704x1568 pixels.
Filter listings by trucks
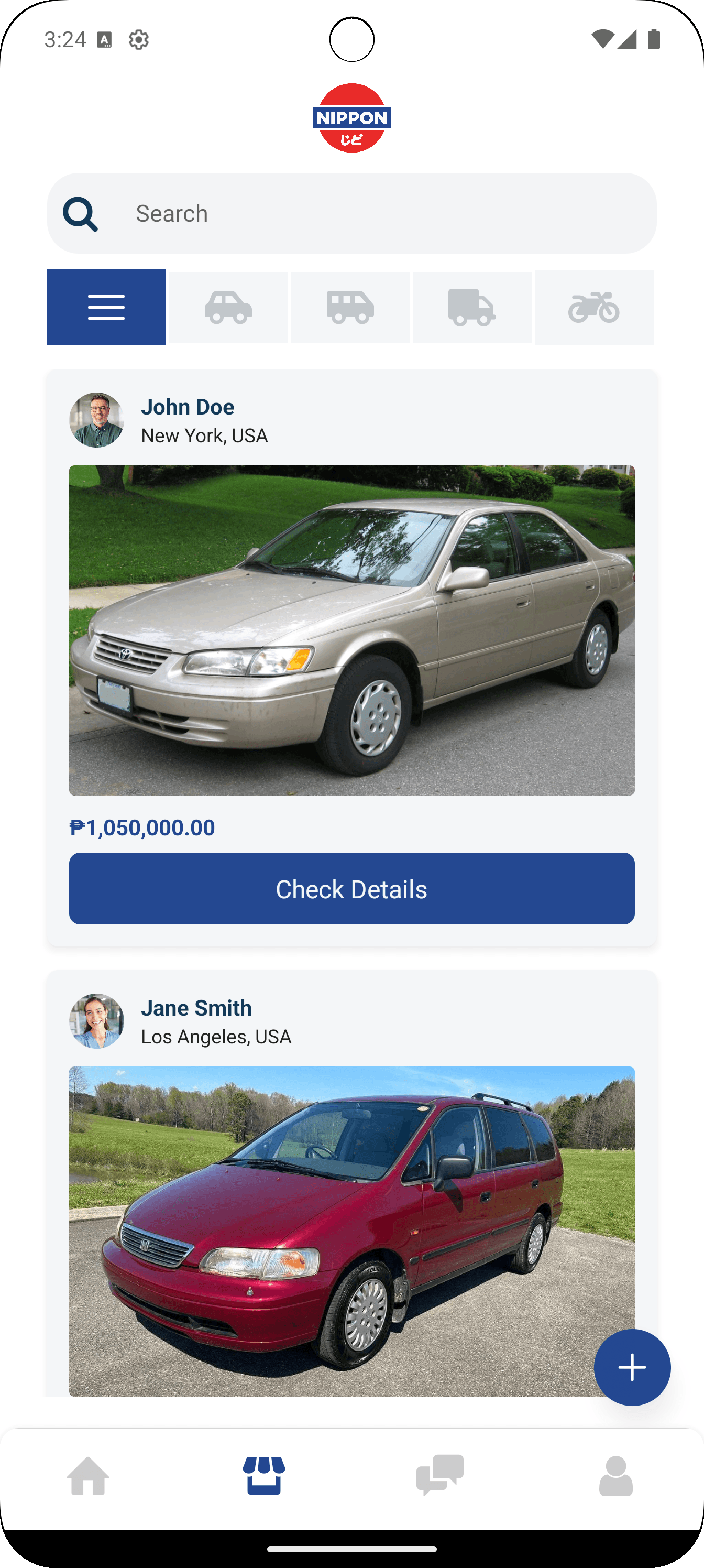click(x=471, y=307)
